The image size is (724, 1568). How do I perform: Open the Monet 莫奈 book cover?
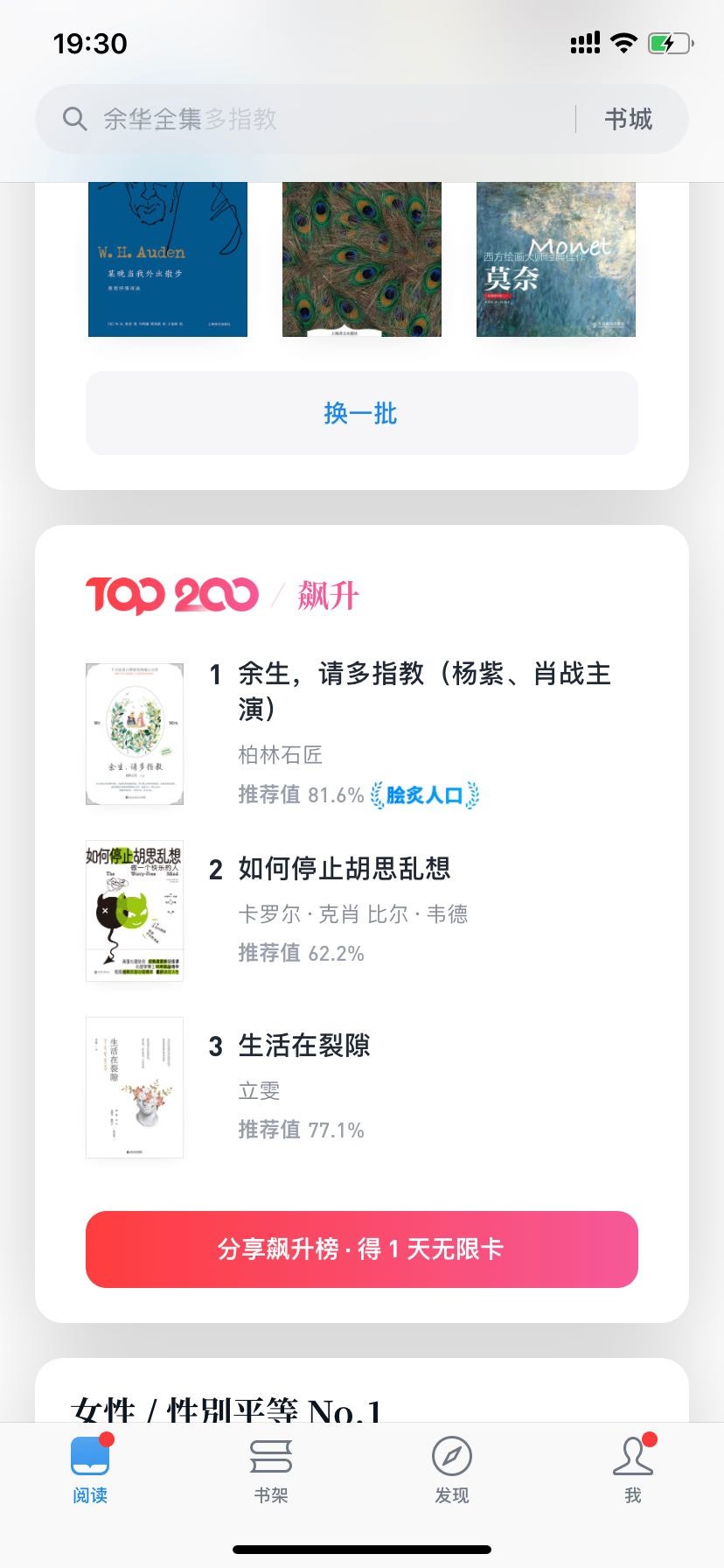pos(555,260)
